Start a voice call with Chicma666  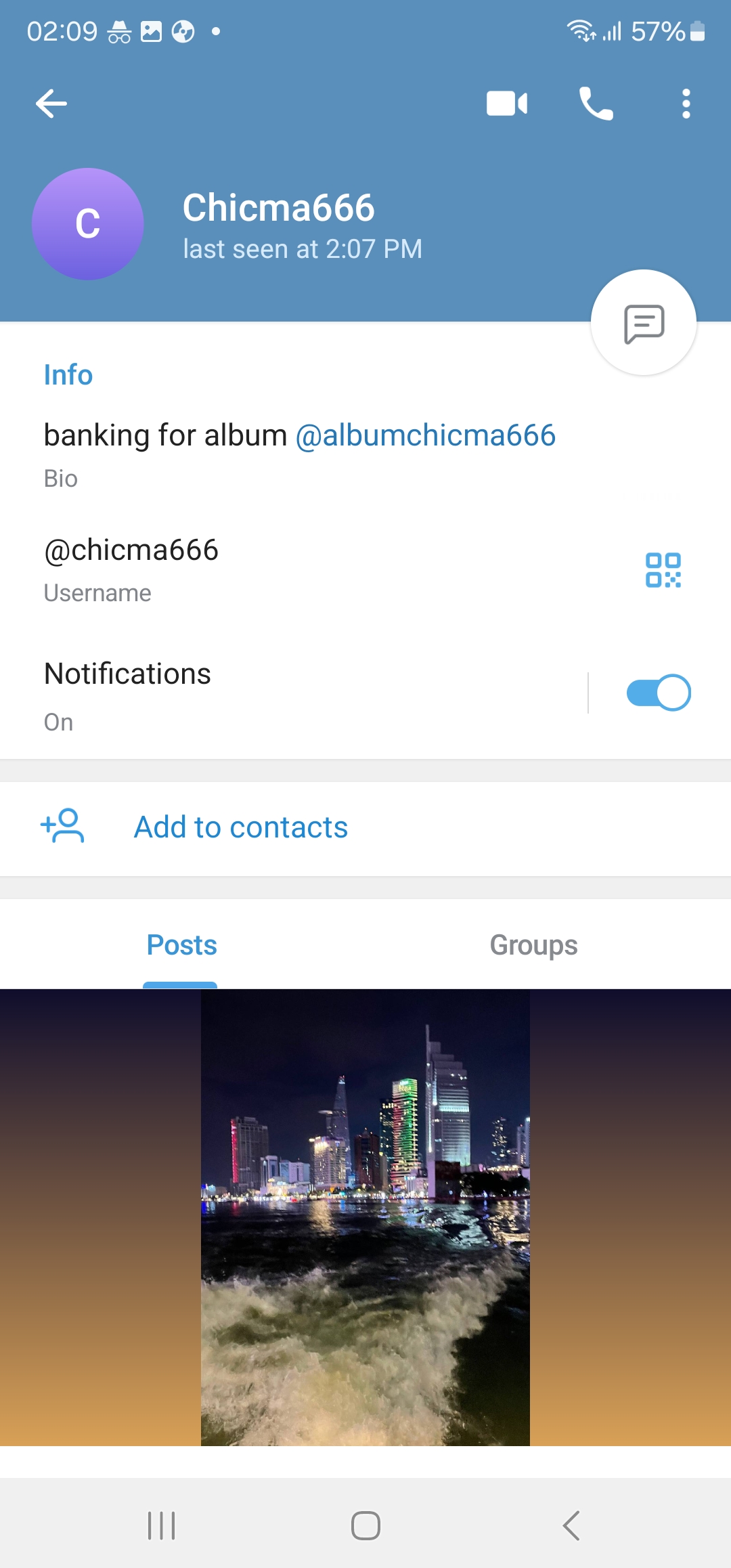click(x=596, y=104)
